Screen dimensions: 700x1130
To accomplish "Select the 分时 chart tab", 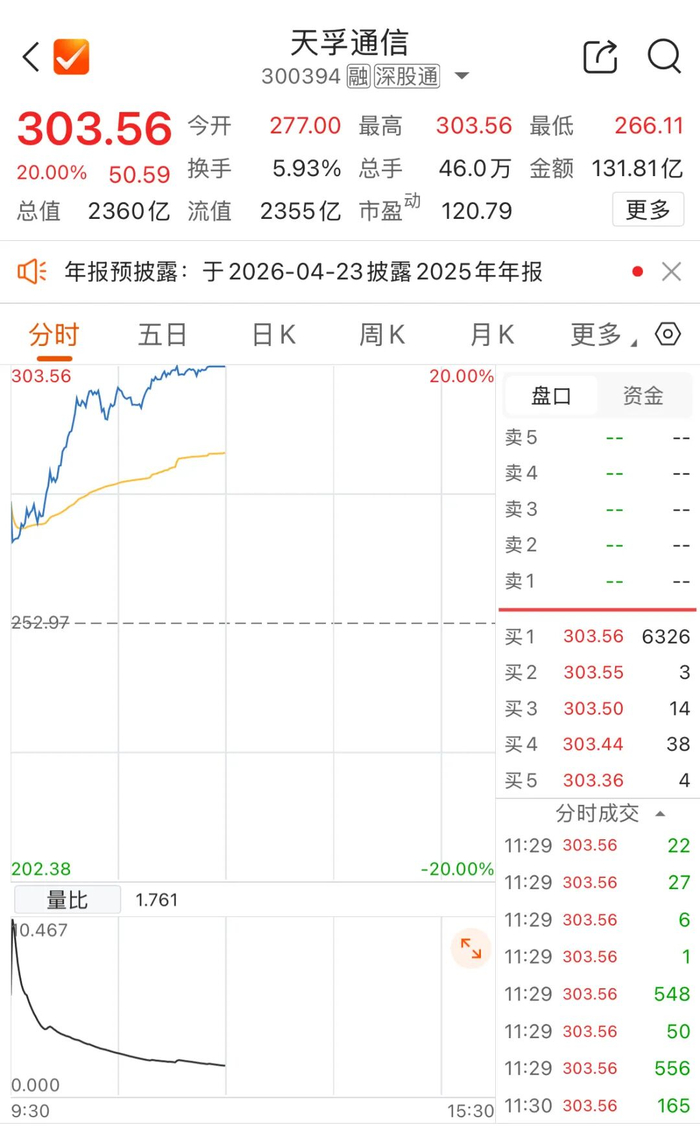I will [x=54, y=335].
